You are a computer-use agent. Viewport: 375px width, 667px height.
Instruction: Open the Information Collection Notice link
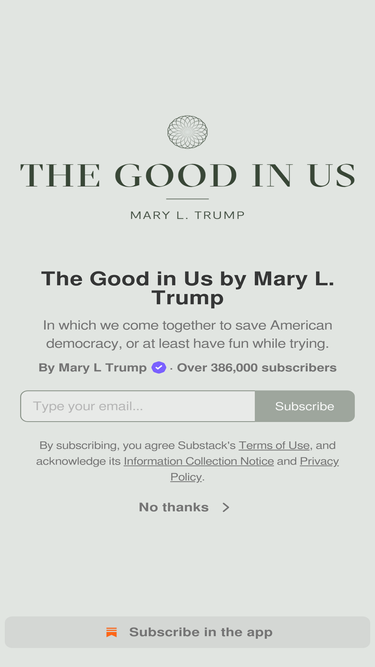(199, 461)
